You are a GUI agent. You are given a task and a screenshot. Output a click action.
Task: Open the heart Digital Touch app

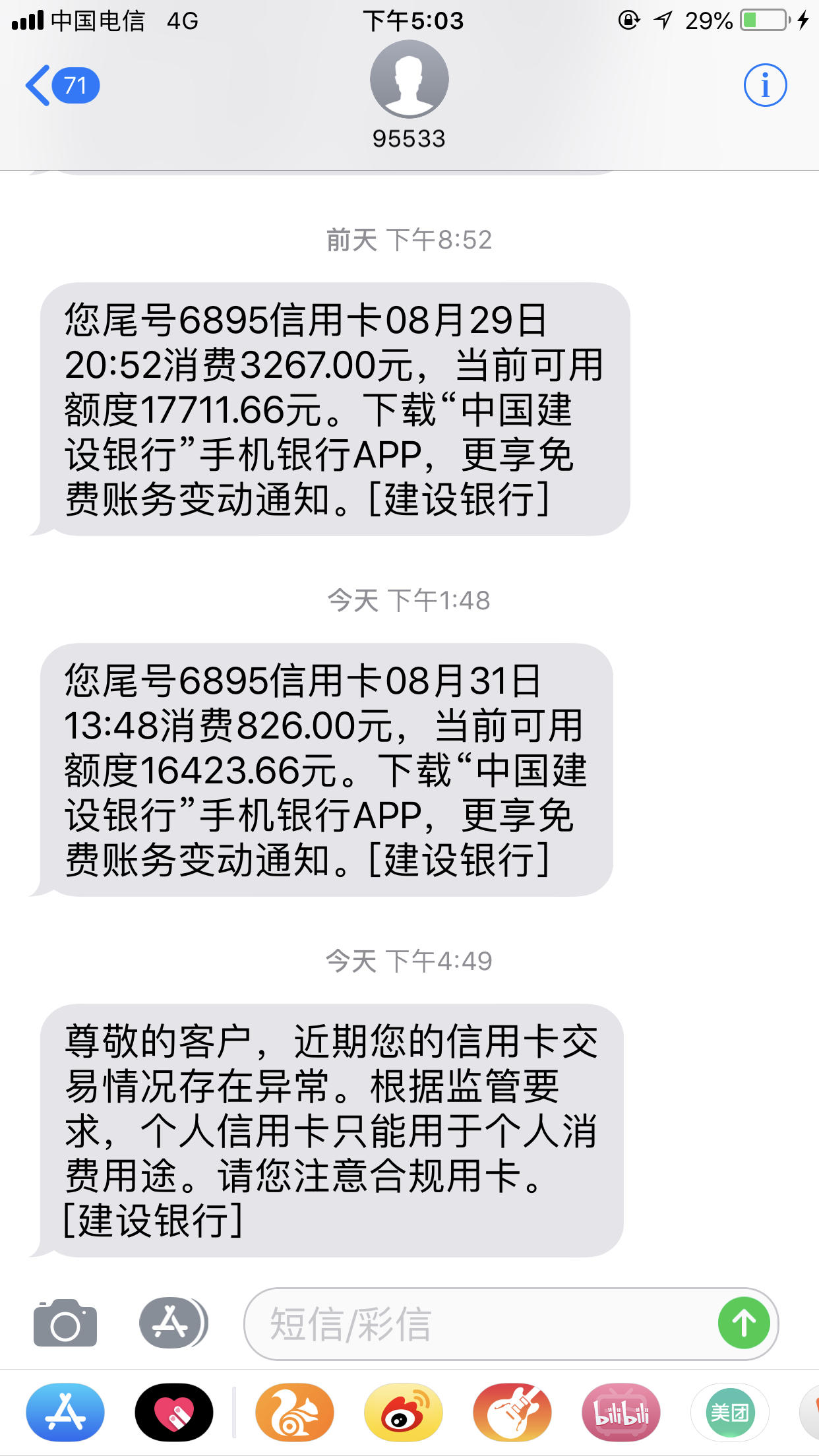coord(174,1412)
